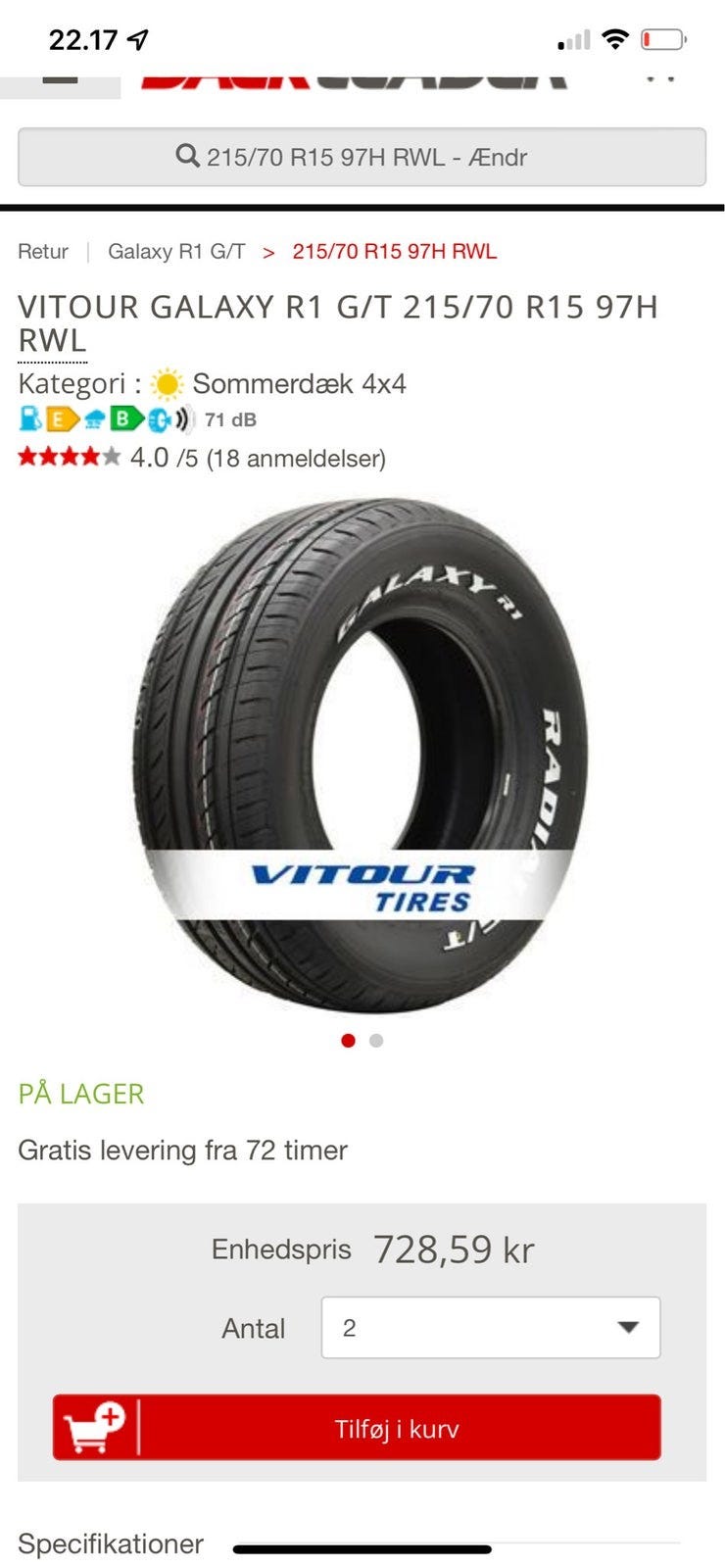This screenshot has height=1568, width=725.
Task: Open the shopping cart icon
Action: [x=661, y=76]
